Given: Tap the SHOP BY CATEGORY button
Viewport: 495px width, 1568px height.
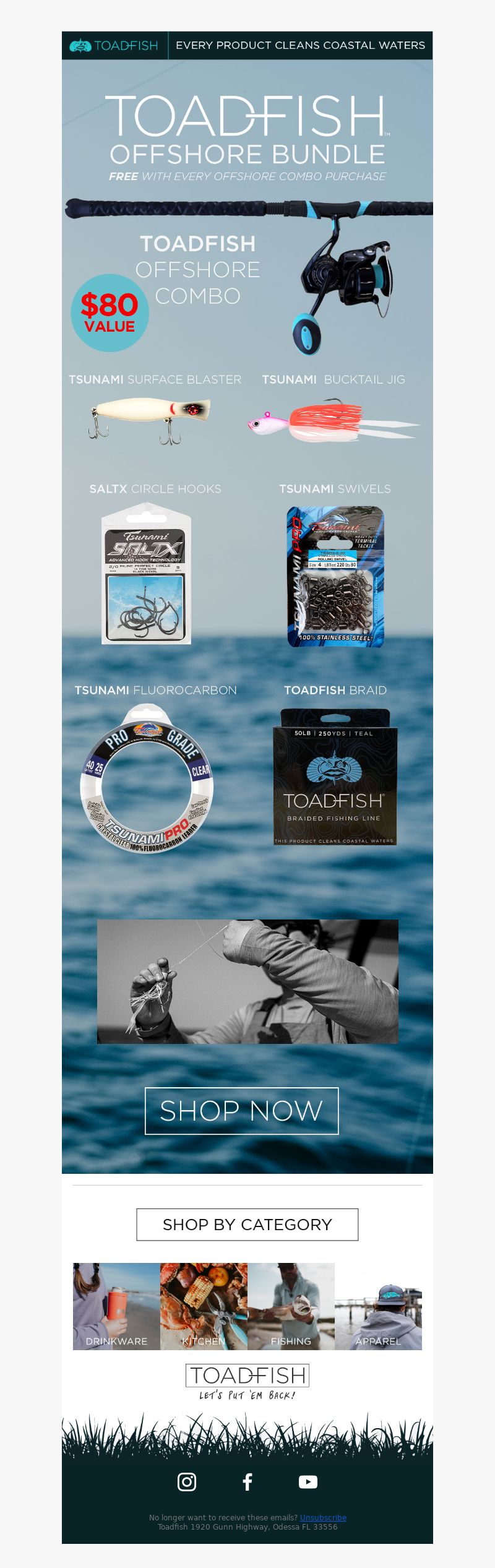Looking at the screenshot, I should pyautogui.click(x=247, y=1224).
